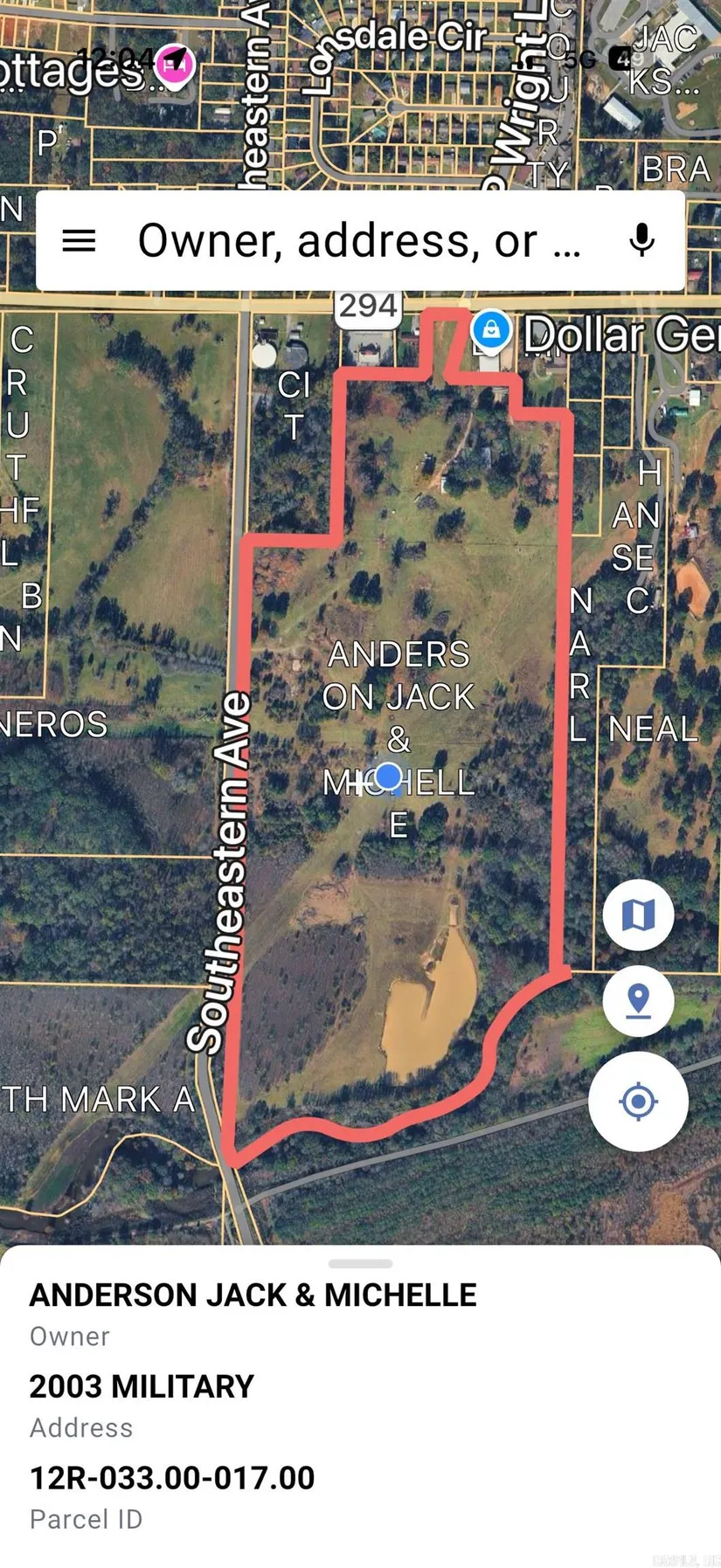
Task: Tap the owner and address search field
Action: coord(358,240)
